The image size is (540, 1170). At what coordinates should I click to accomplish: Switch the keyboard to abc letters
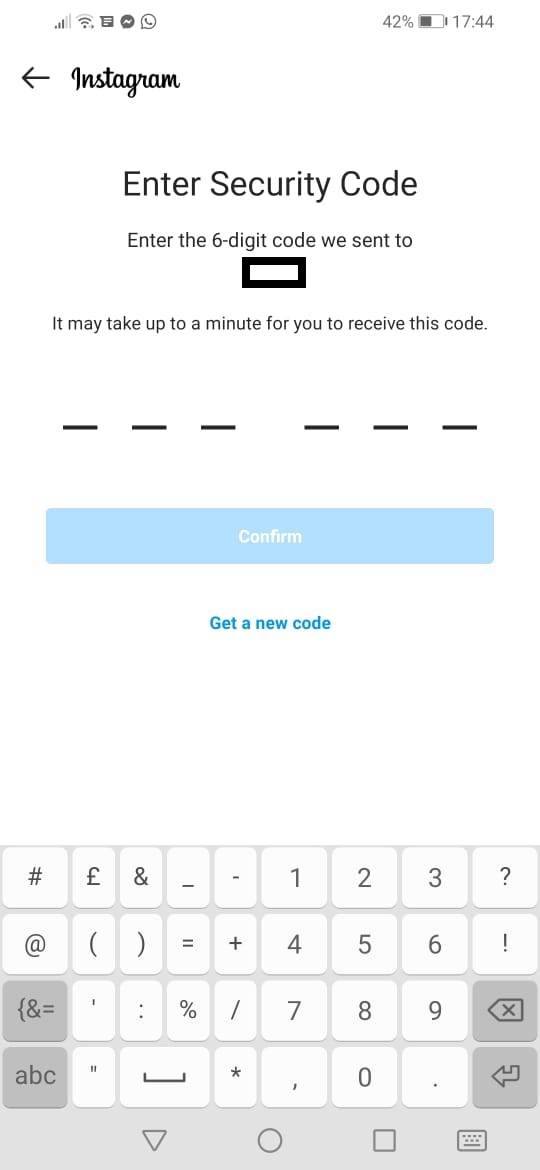coord(35,1077)
